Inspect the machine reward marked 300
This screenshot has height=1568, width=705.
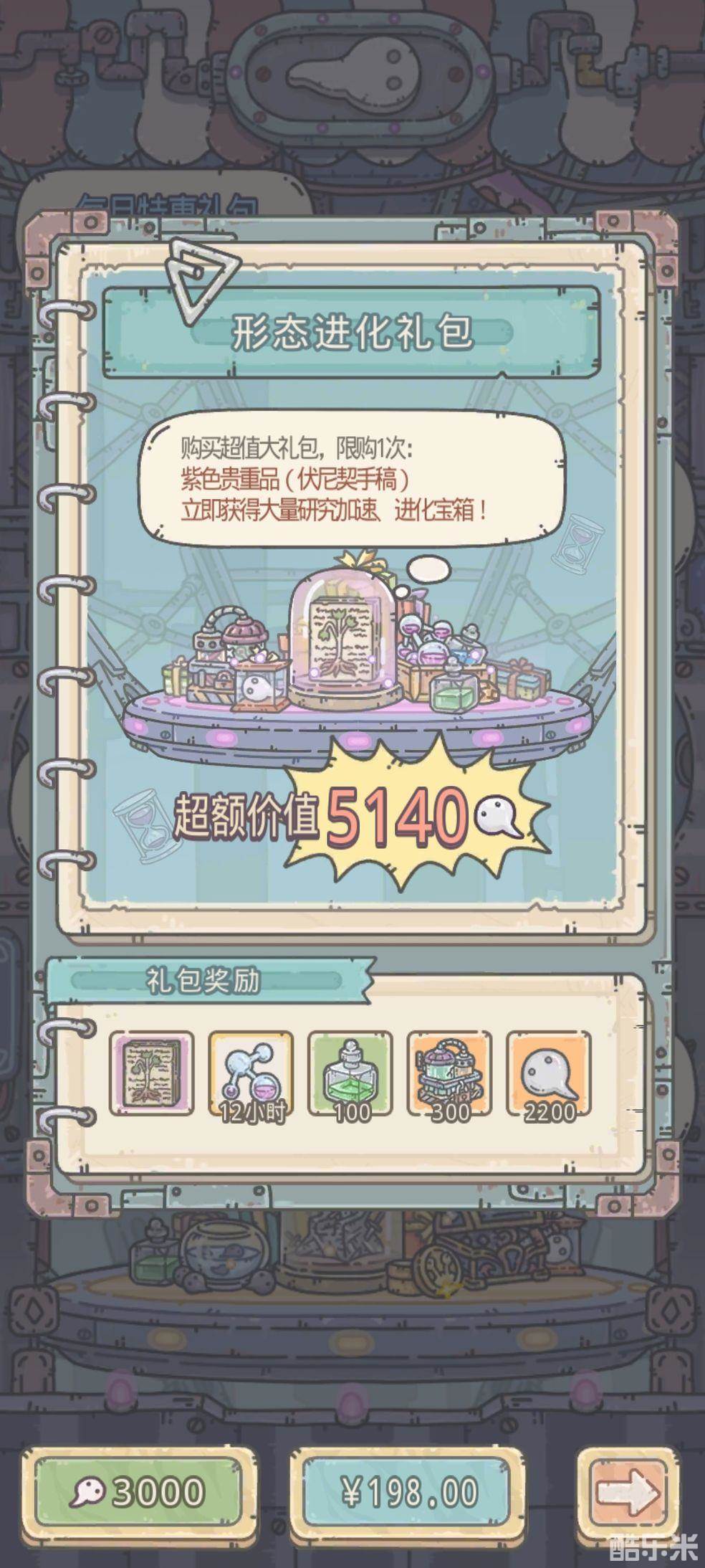449,1073
